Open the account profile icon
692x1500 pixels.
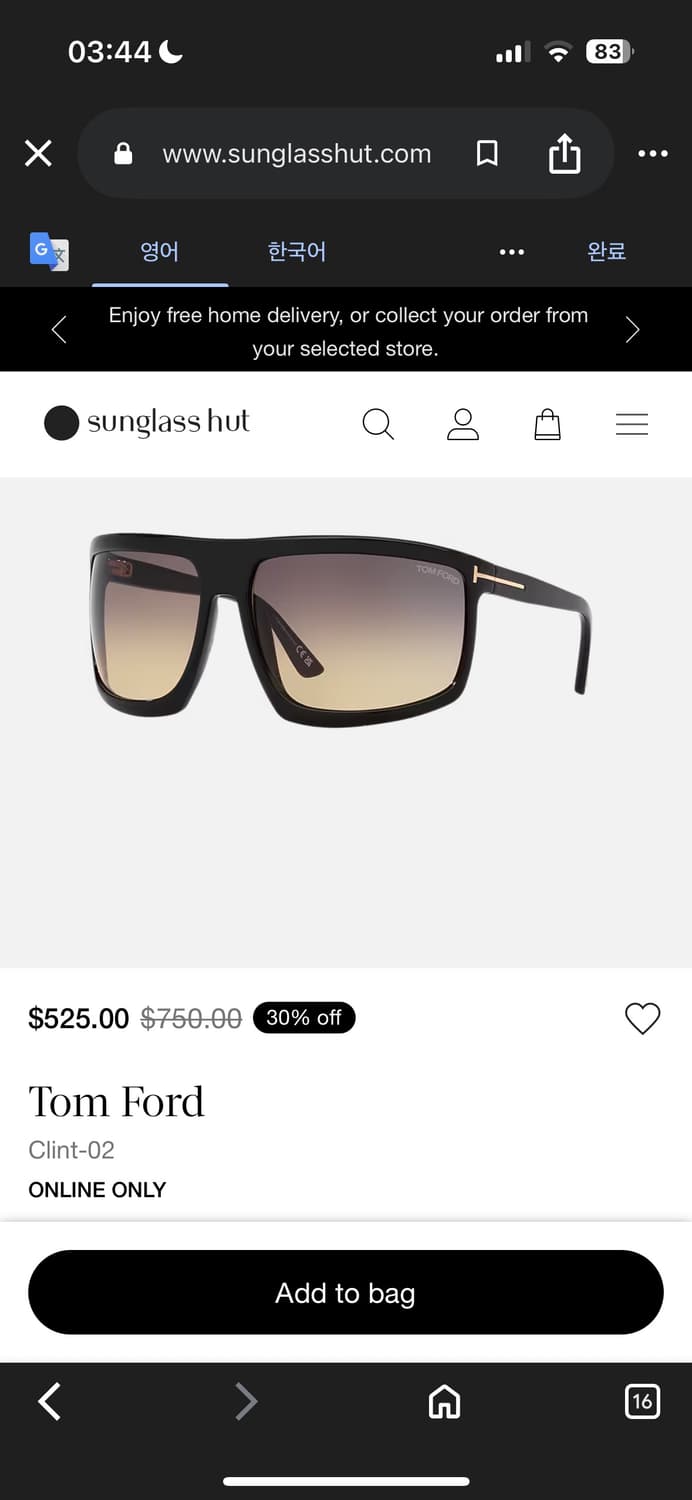[x=462, y=424]
